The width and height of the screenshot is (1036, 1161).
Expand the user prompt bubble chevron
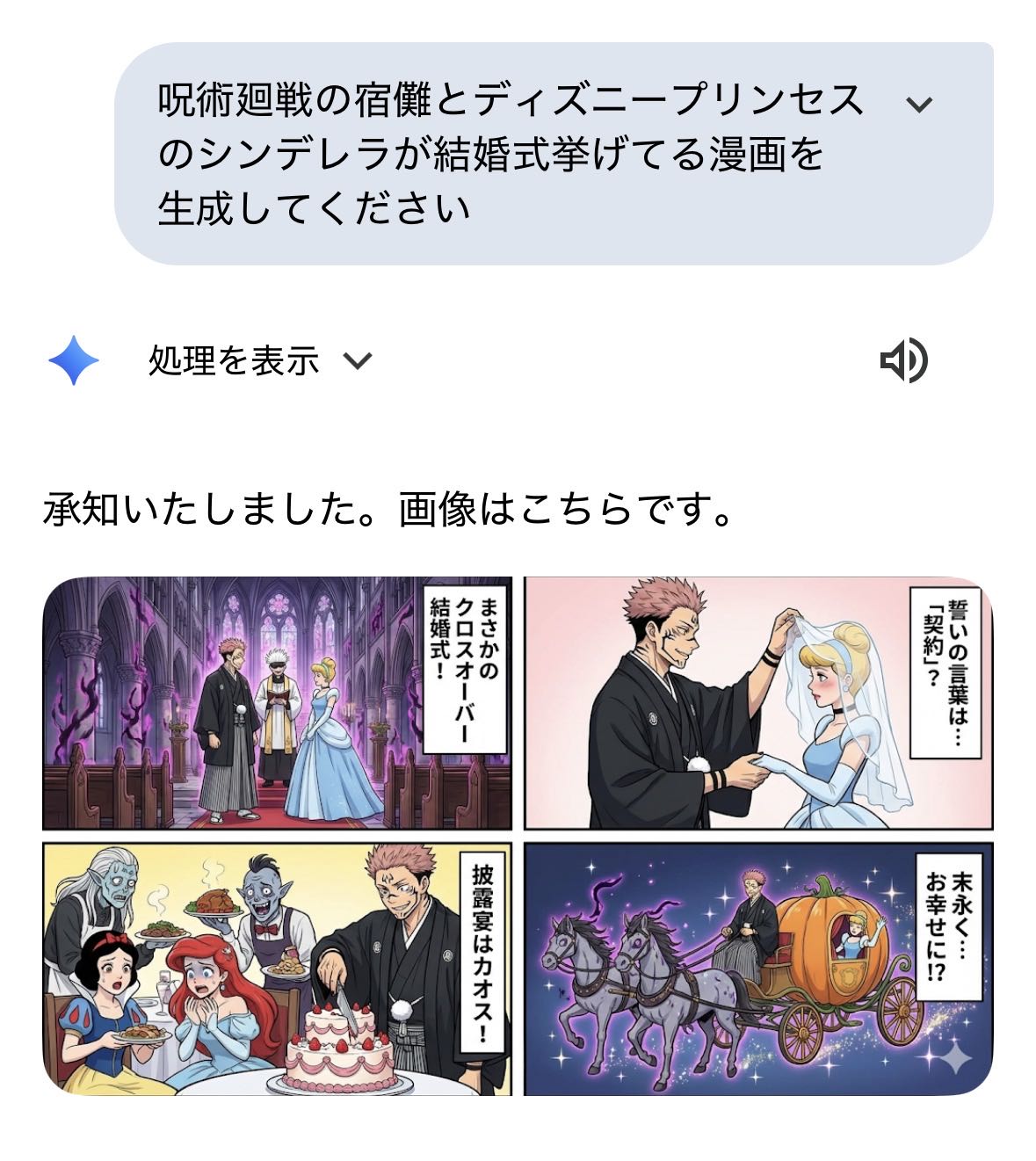point(918,105)
